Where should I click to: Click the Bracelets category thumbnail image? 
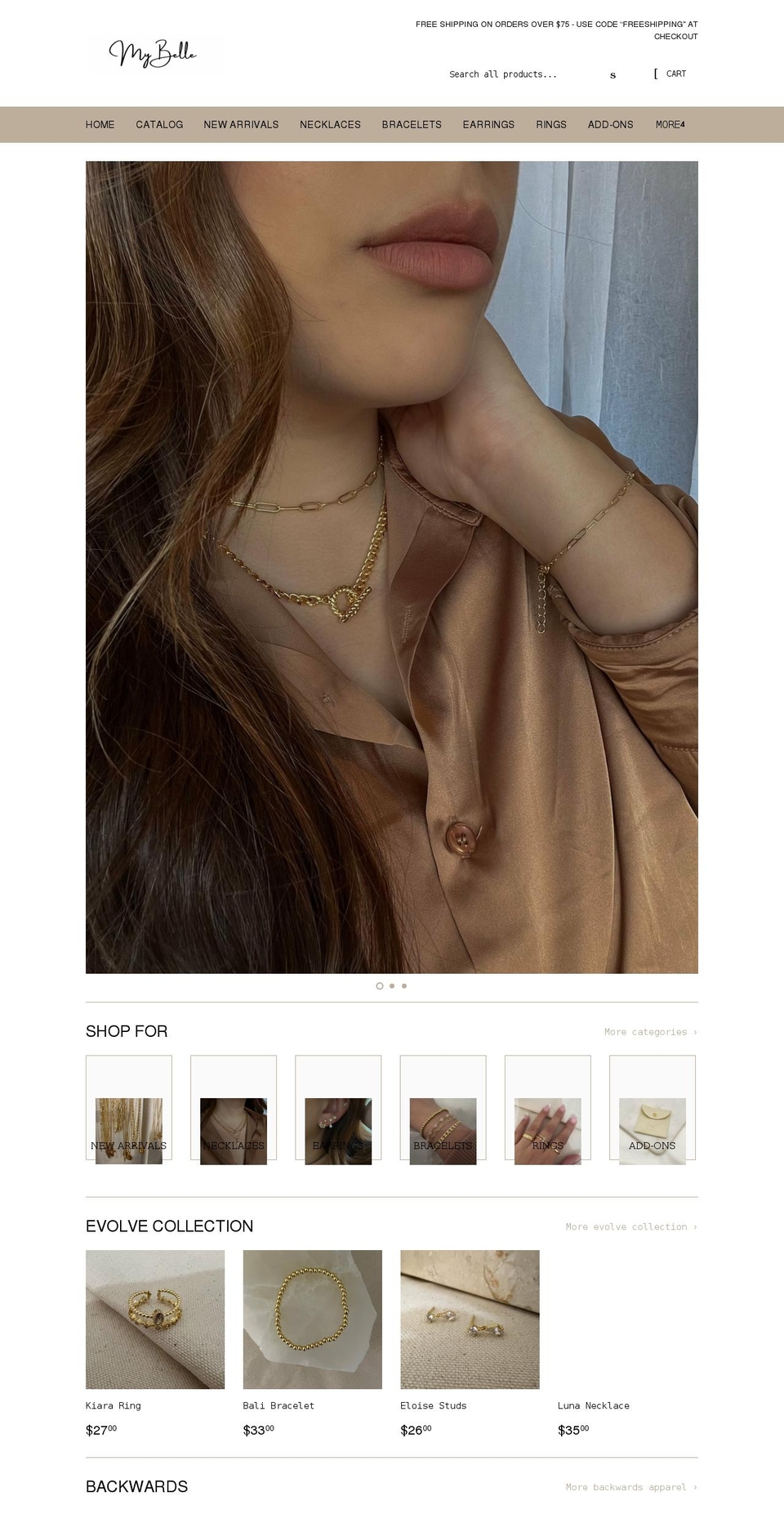tap(442, 1131)
